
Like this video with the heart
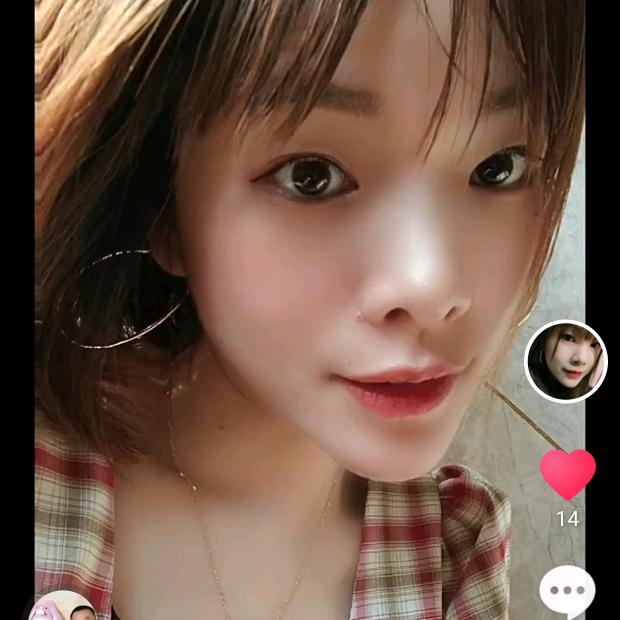point(567,474)
